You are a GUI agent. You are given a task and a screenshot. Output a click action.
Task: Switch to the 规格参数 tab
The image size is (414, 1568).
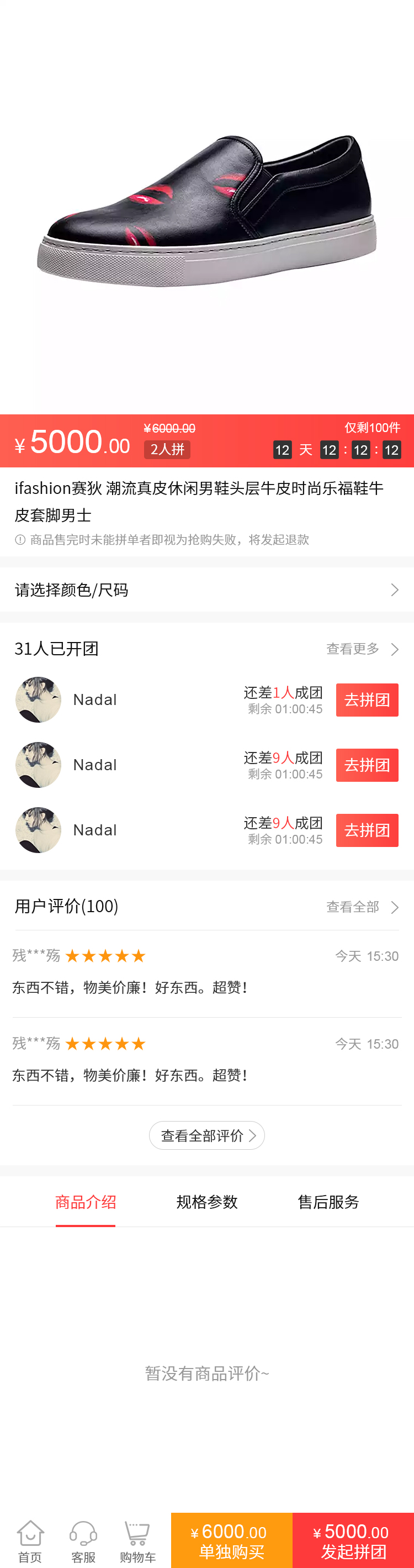206,1202
